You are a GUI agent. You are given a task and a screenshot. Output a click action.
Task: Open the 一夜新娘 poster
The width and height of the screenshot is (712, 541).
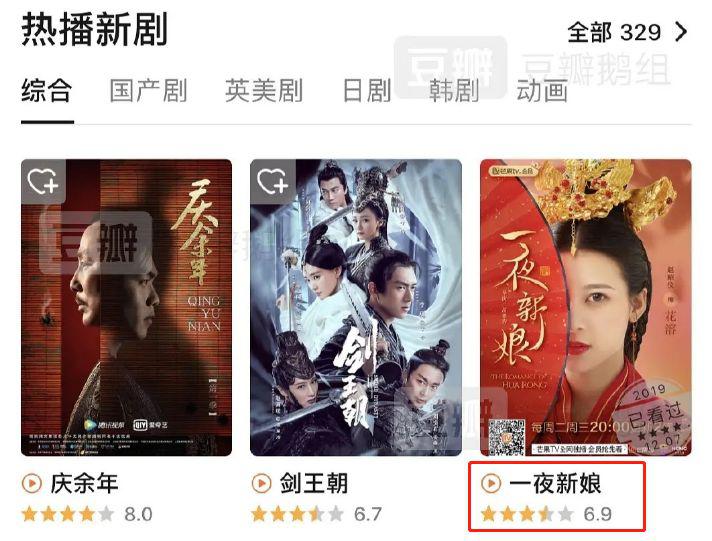click(585, 310)
